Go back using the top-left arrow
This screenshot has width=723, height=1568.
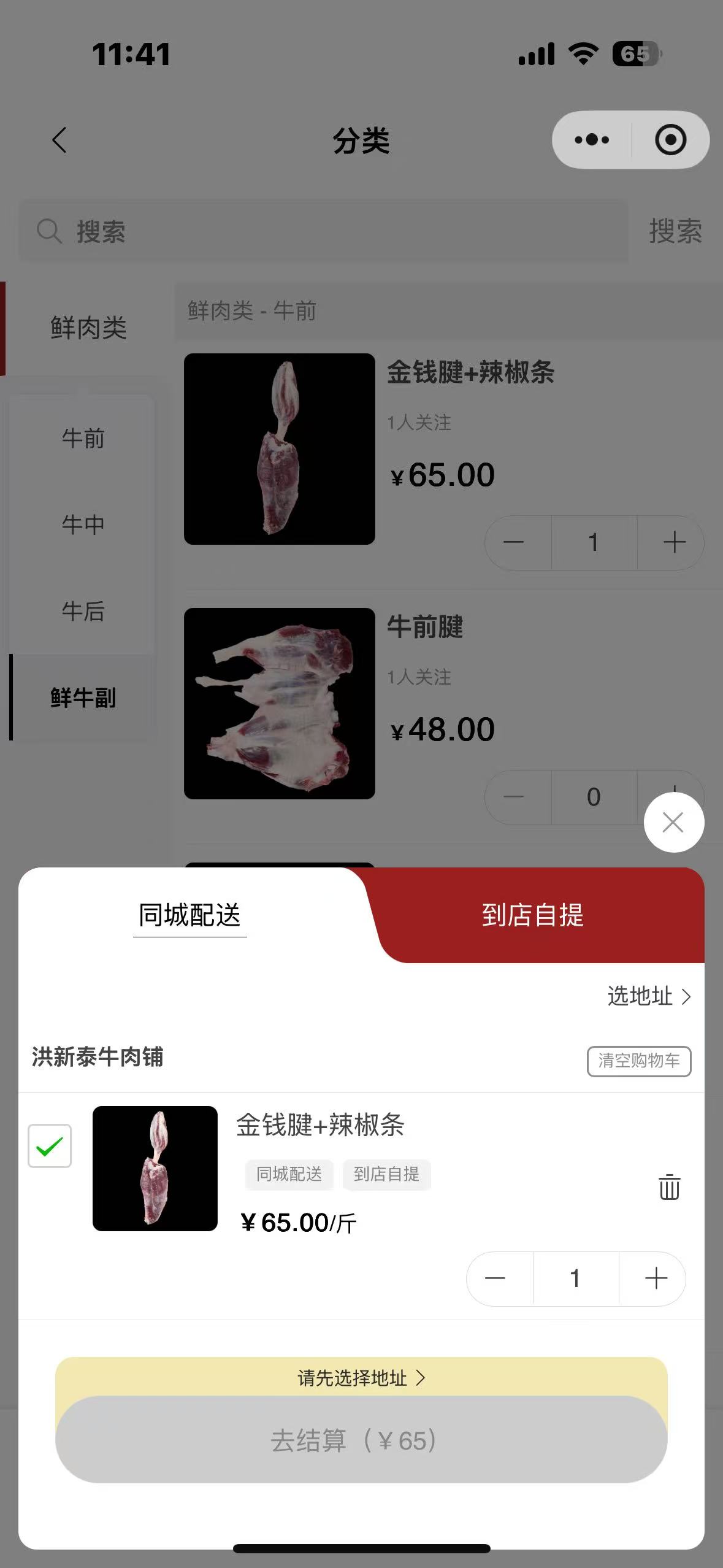pos(59,140)
